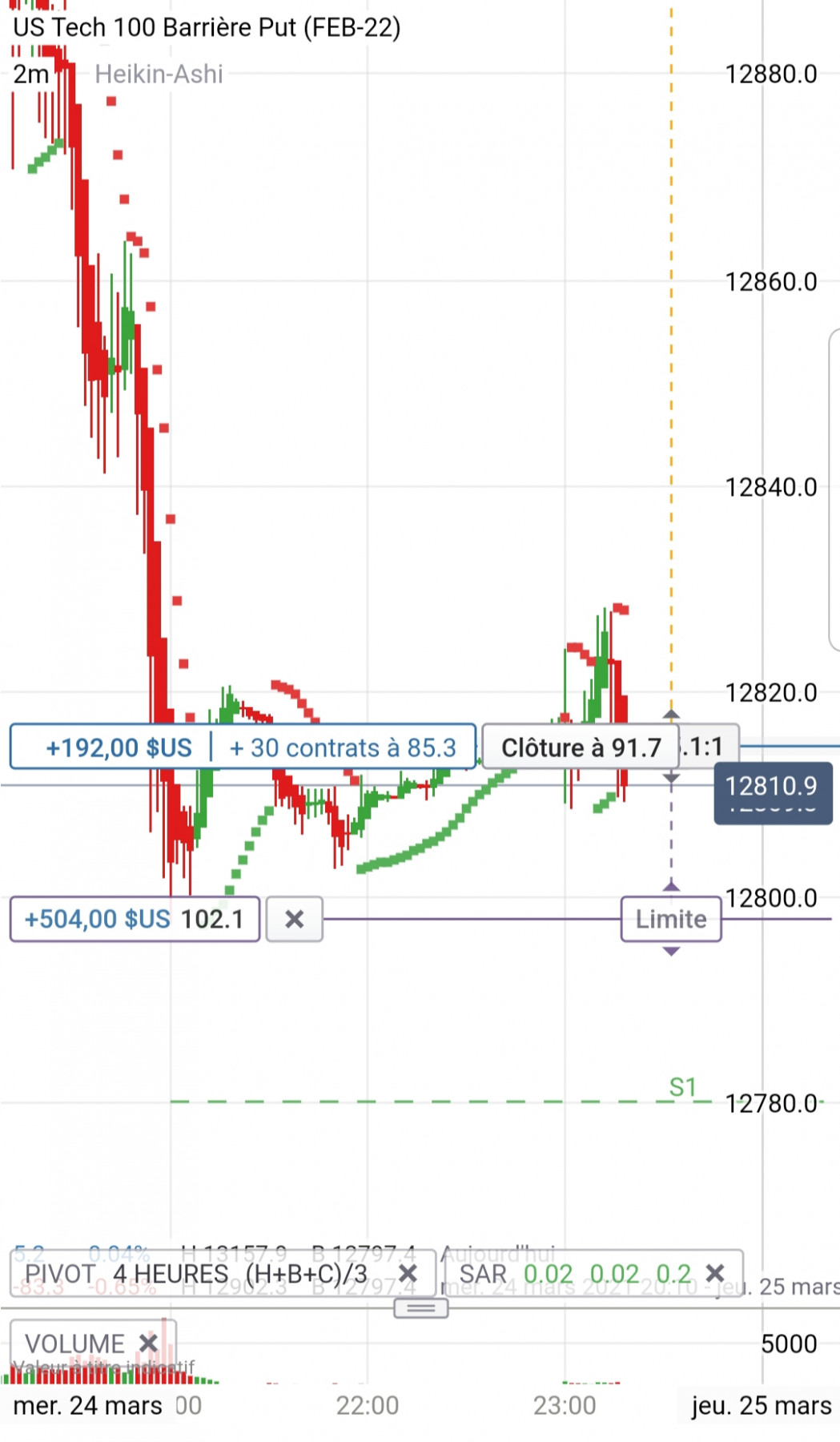Image resolution: width=840 pixels, height=1442 pixels.
Task: Change the 2m chart timeframe
Action: point(31,75)
